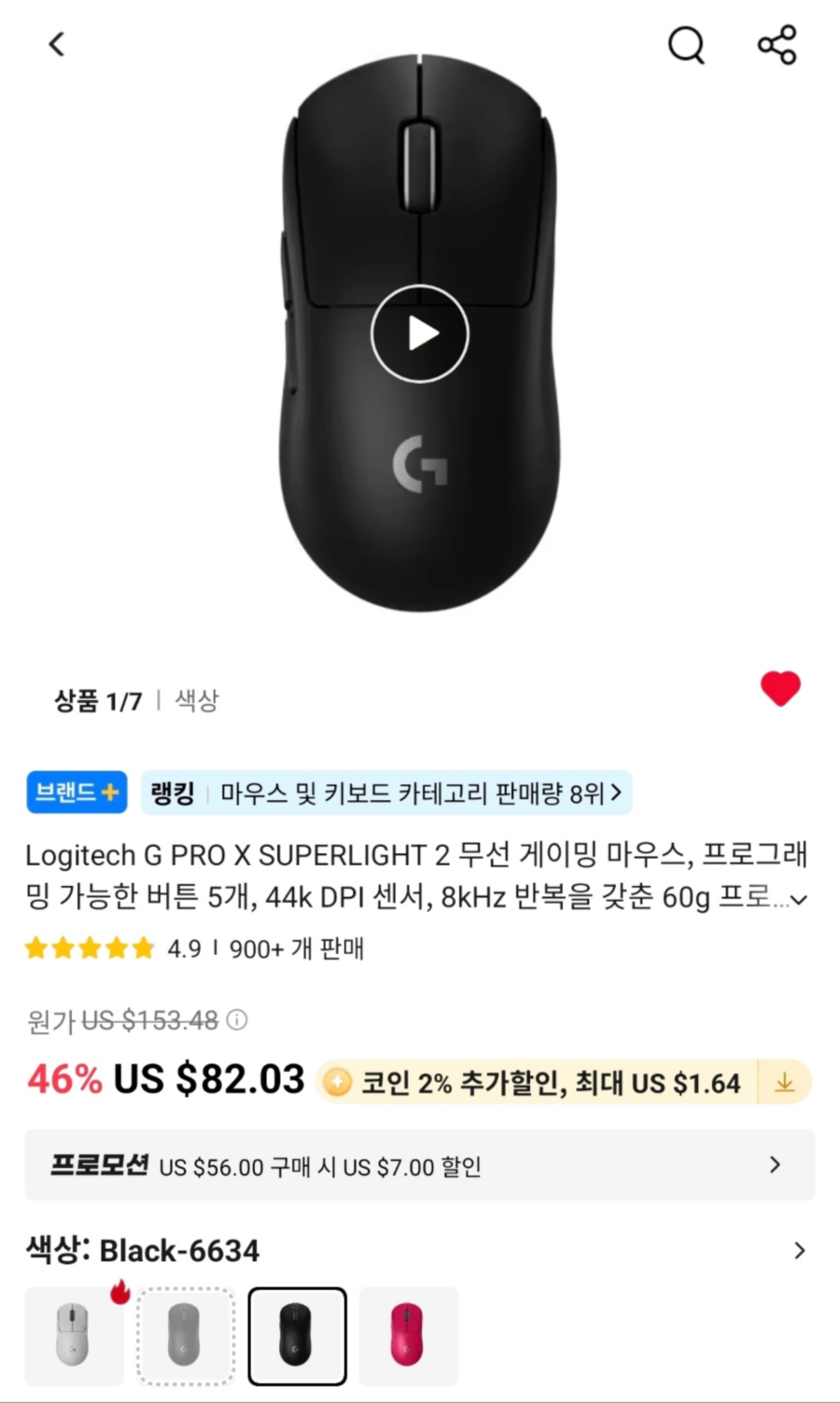
Task: Click the info icon next to original price
Action: pos(239,1020)
